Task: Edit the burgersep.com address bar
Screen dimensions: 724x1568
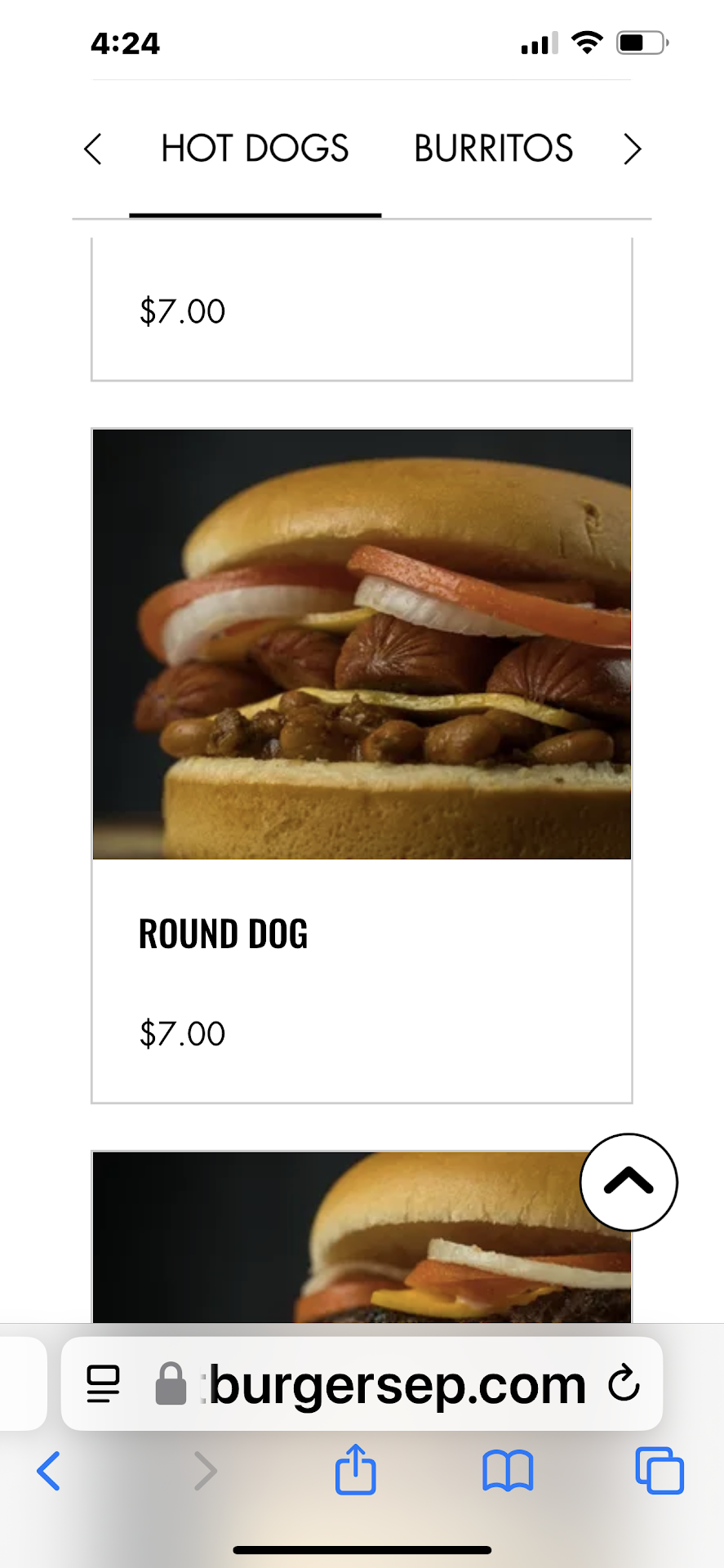Action: pyautogui.click(x=398, y=1384)
